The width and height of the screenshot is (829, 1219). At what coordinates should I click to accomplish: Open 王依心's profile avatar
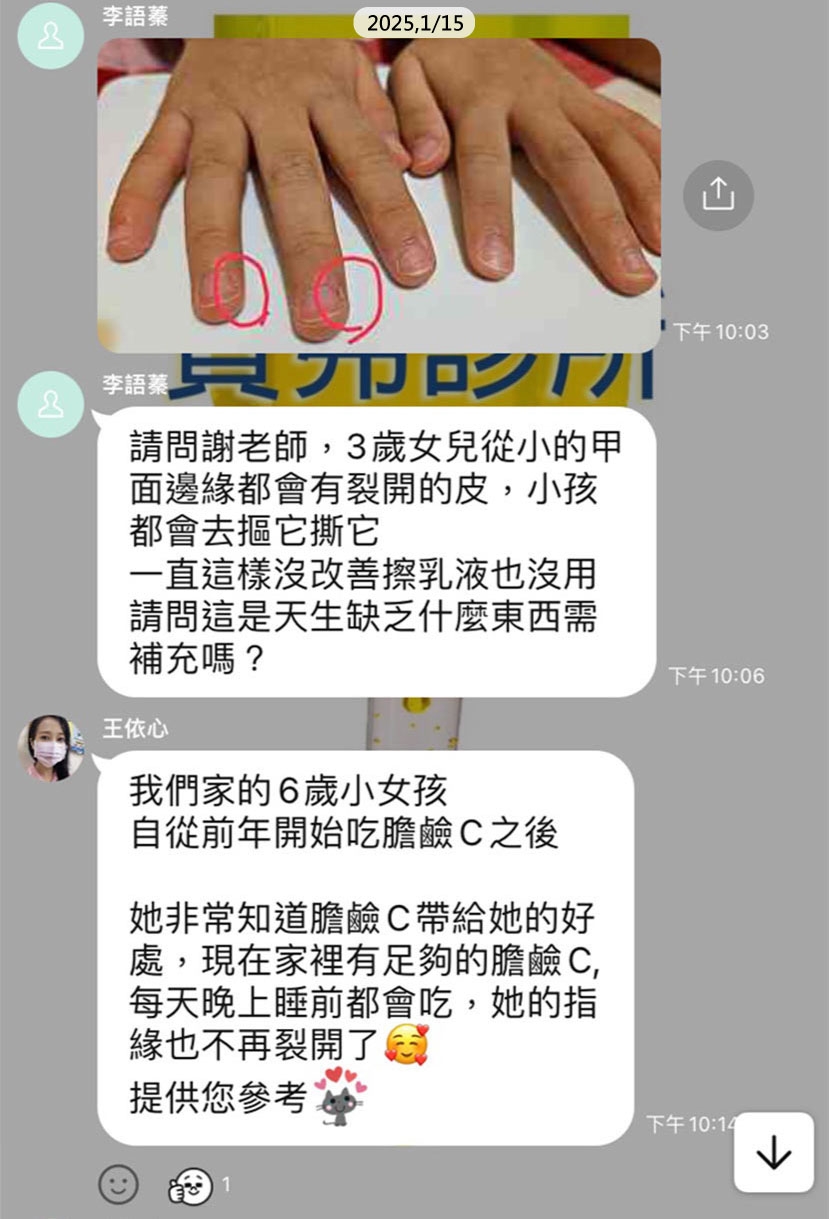(x=50, y=747)
